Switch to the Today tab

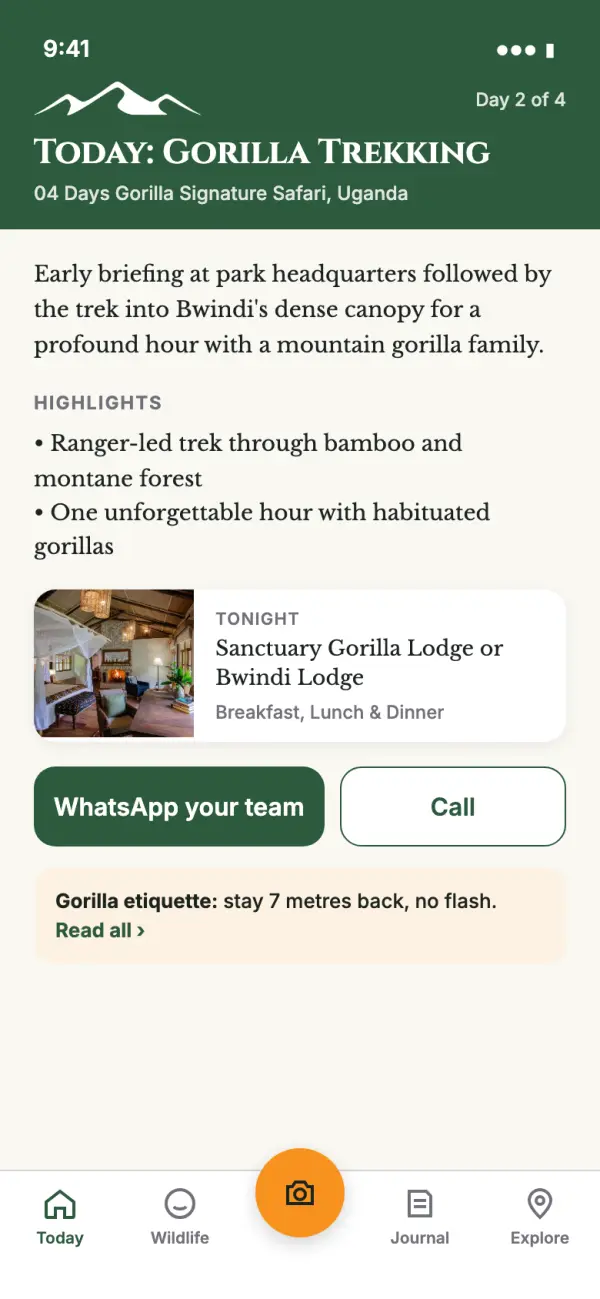click(x=60, y=1217)
